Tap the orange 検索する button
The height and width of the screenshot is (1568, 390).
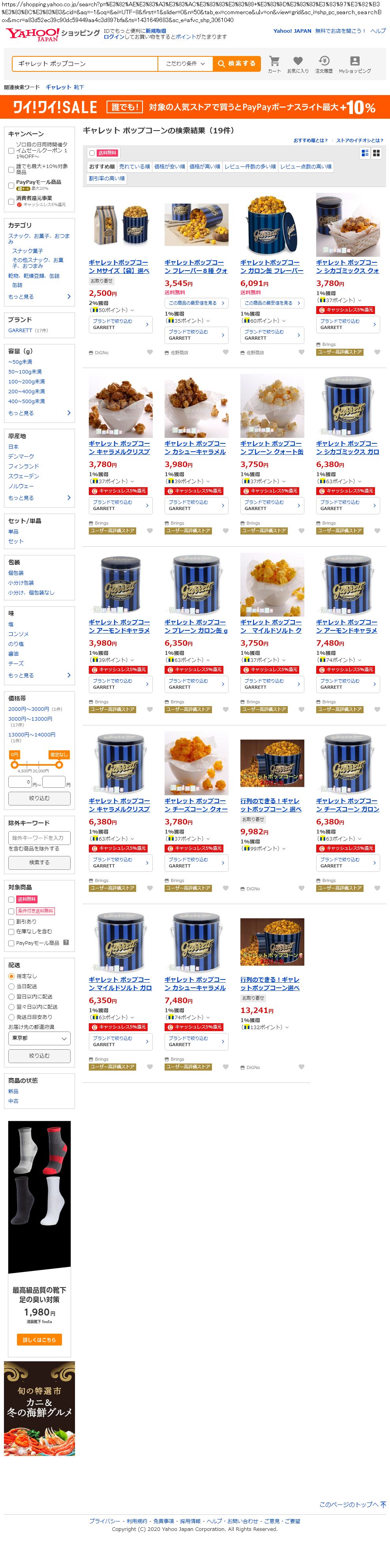coord(236,63)
